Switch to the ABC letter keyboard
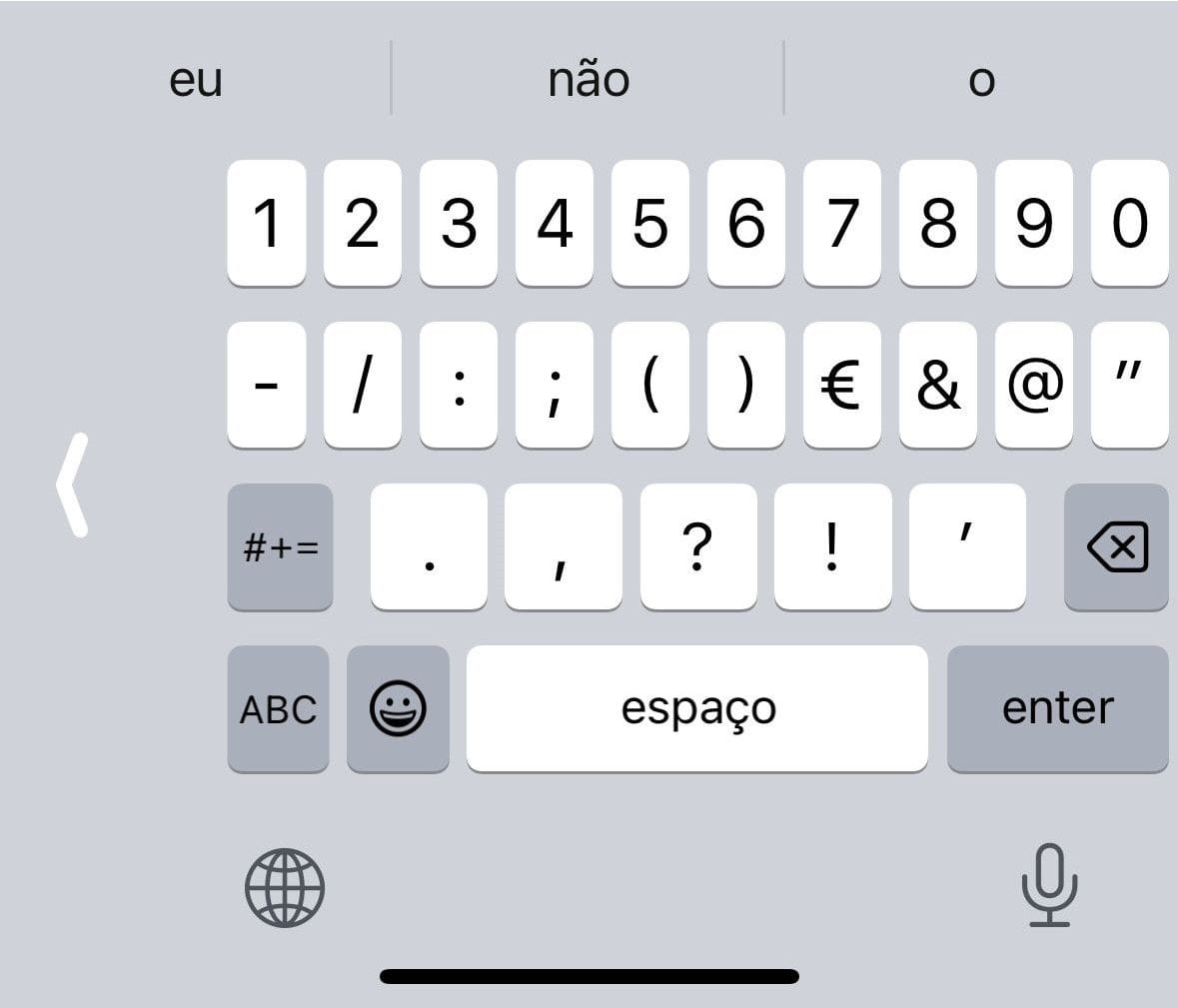Viewport: 1178px width, 1008px height. pos(278,708)
